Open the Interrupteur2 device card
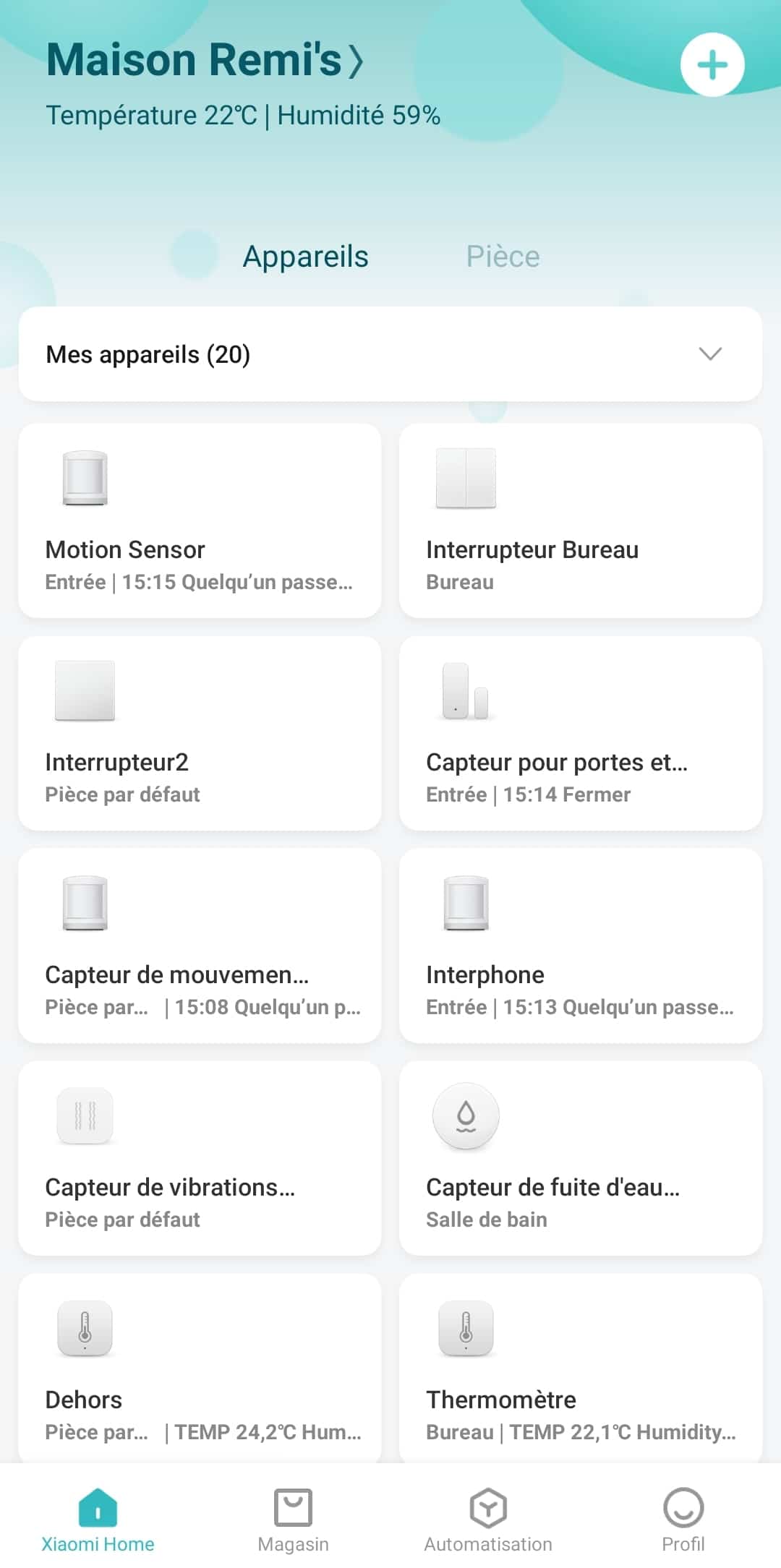The width and height of the screenshot is (781, 1568). 200,733
